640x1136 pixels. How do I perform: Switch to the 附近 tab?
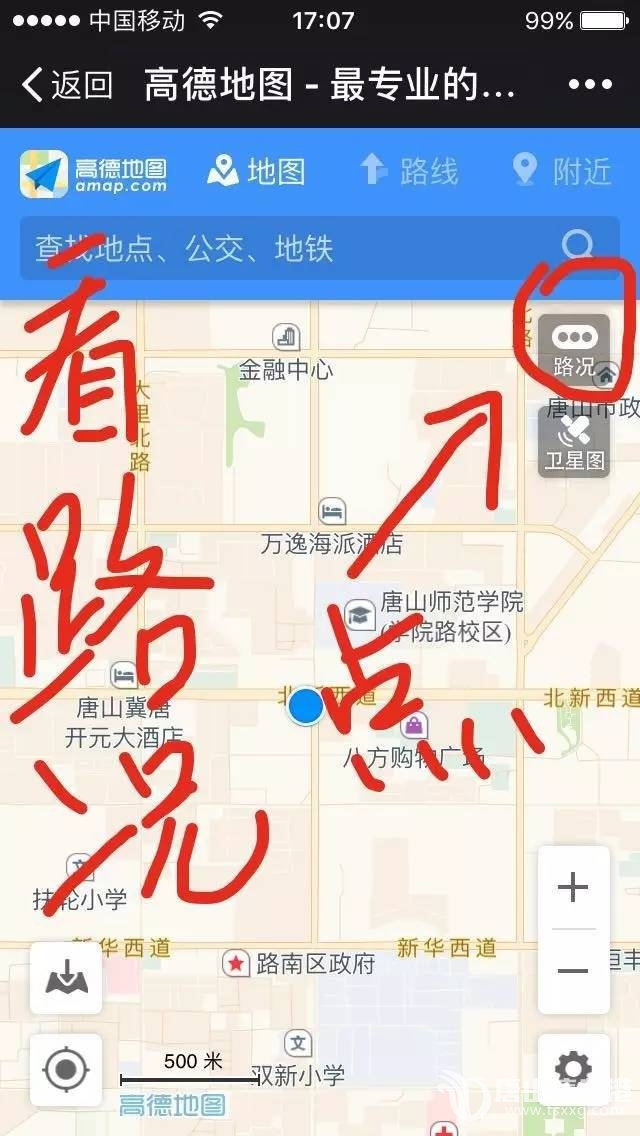tap(561, 171)
